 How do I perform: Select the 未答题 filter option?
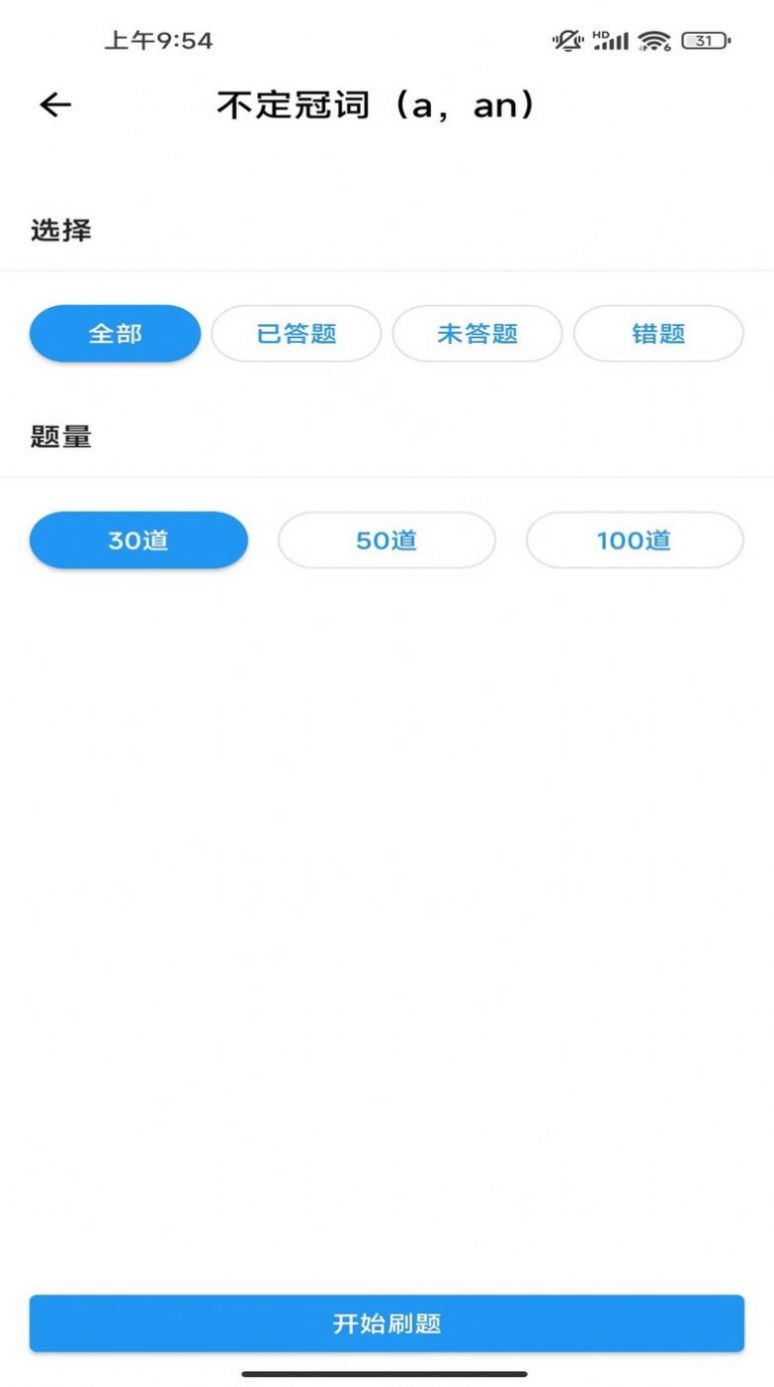click(x=477, y=333)
